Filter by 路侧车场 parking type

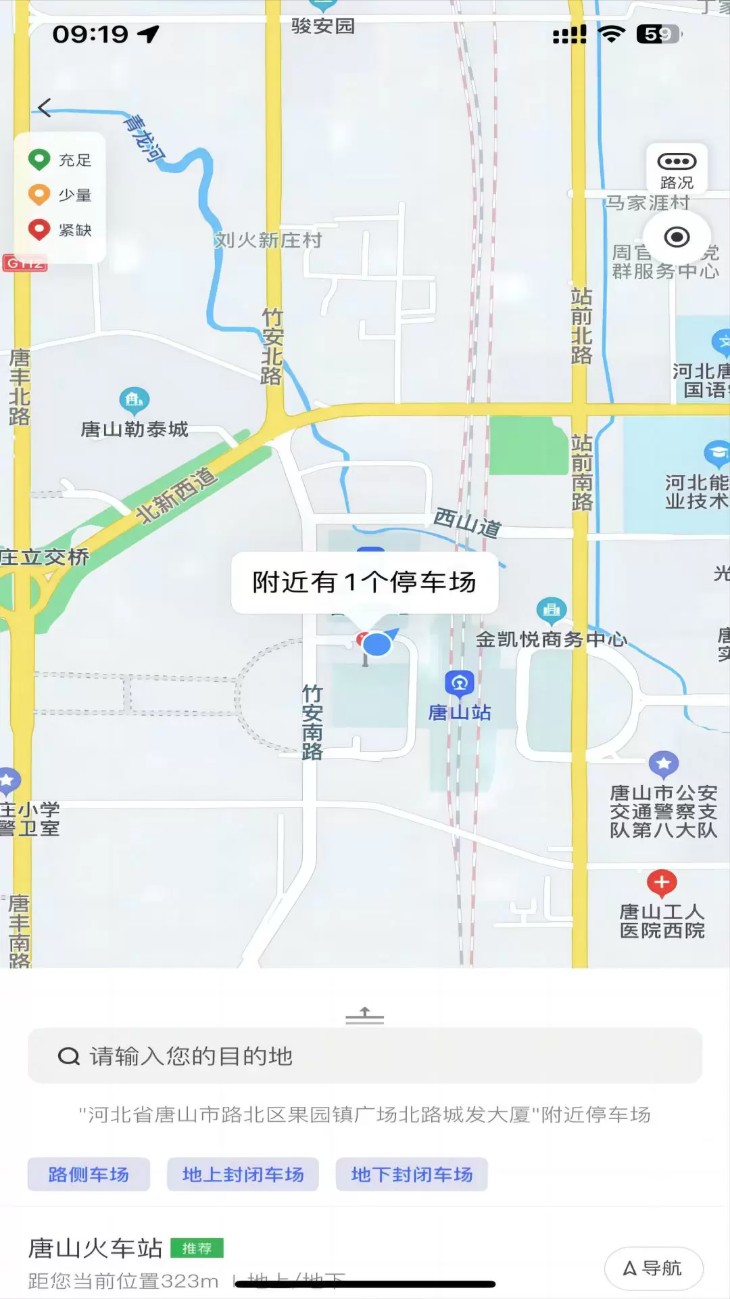click(x=89, y=1174)
